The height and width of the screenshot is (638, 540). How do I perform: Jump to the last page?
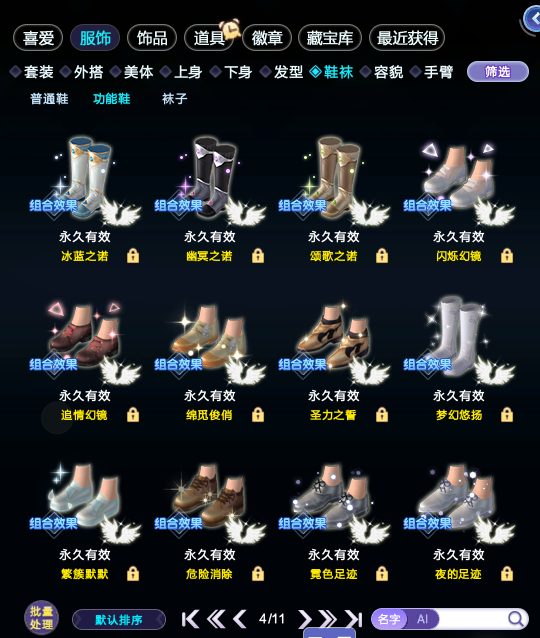point(354,619)
